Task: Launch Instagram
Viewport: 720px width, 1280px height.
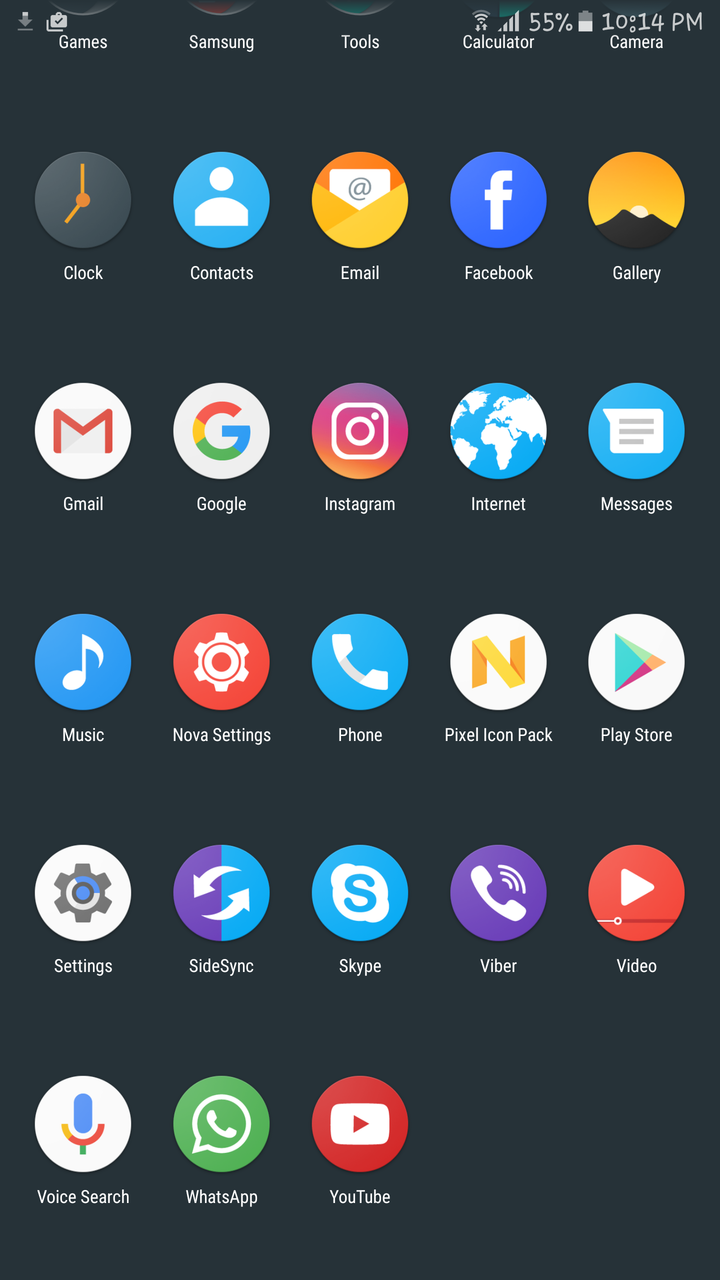Action: click(360, 430)
